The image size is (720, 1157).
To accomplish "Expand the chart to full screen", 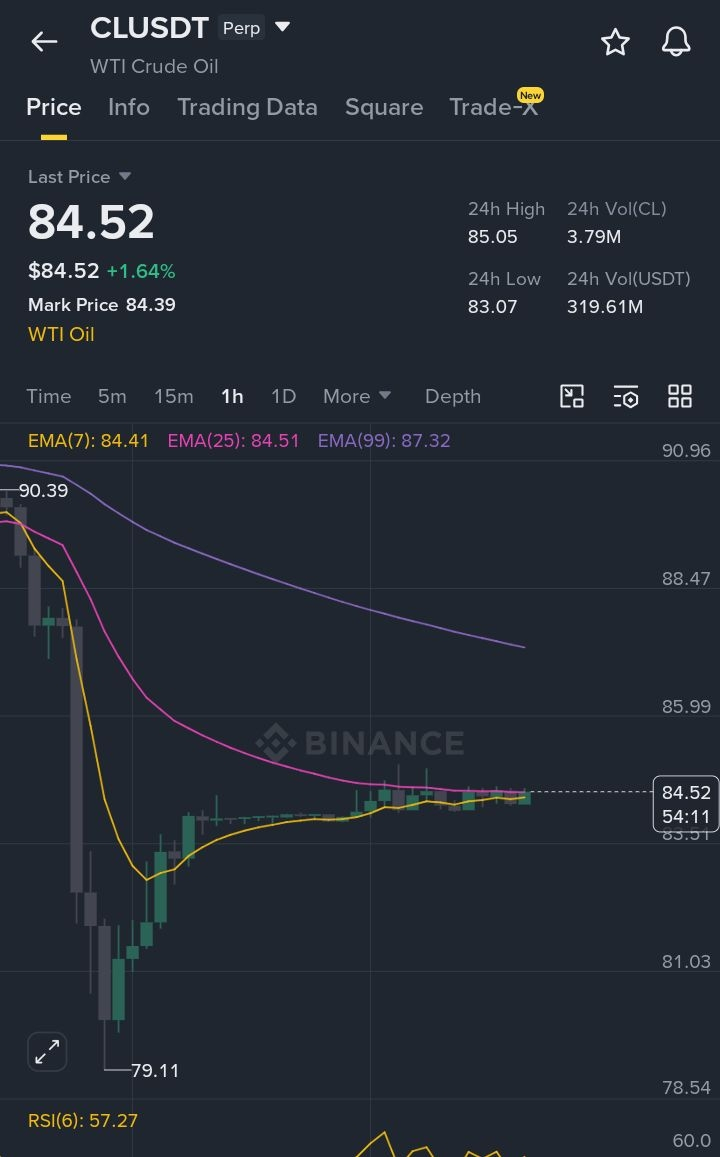I will click(47, 1051).
